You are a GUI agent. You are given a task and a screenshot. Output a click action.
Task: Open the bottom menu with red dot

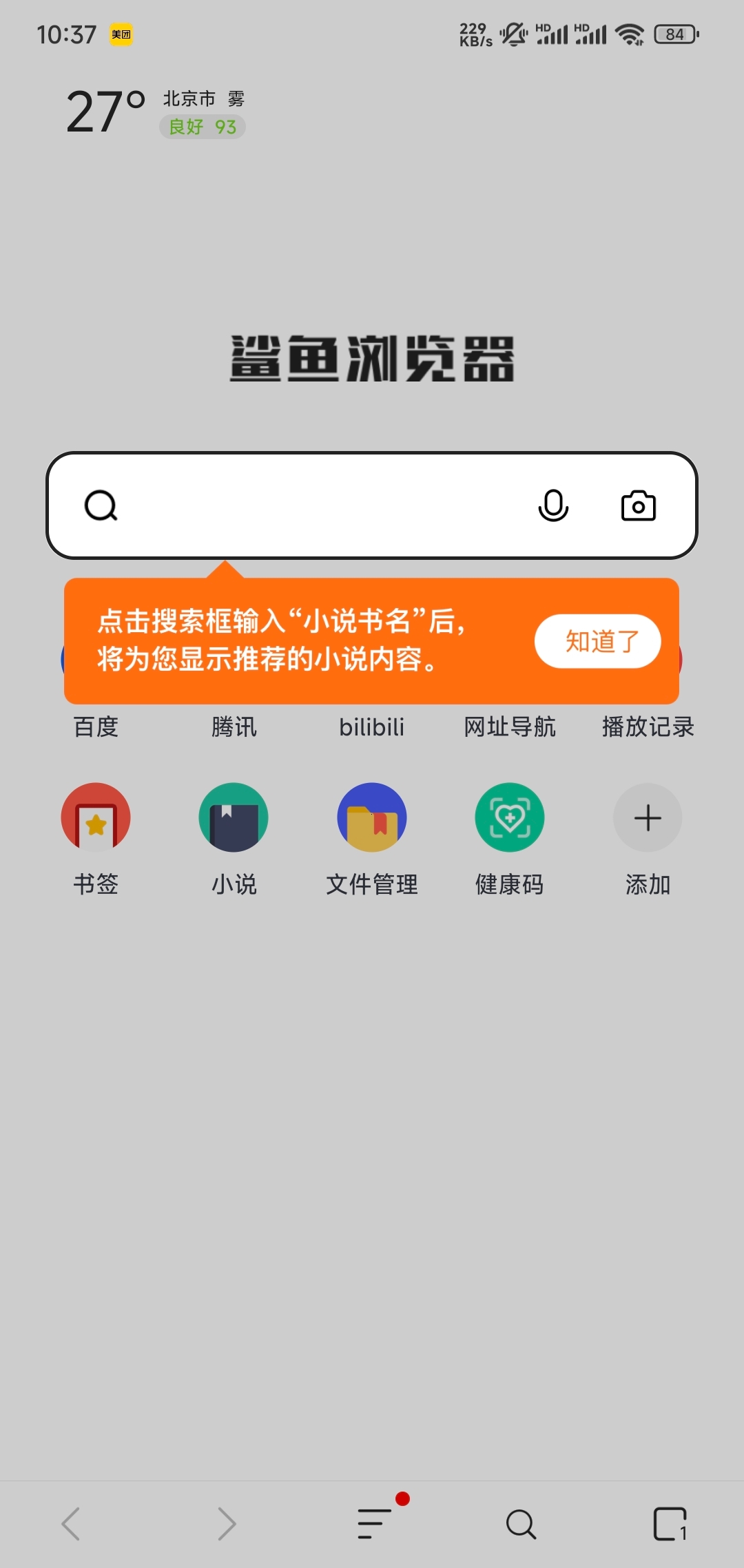(375, 1523)
